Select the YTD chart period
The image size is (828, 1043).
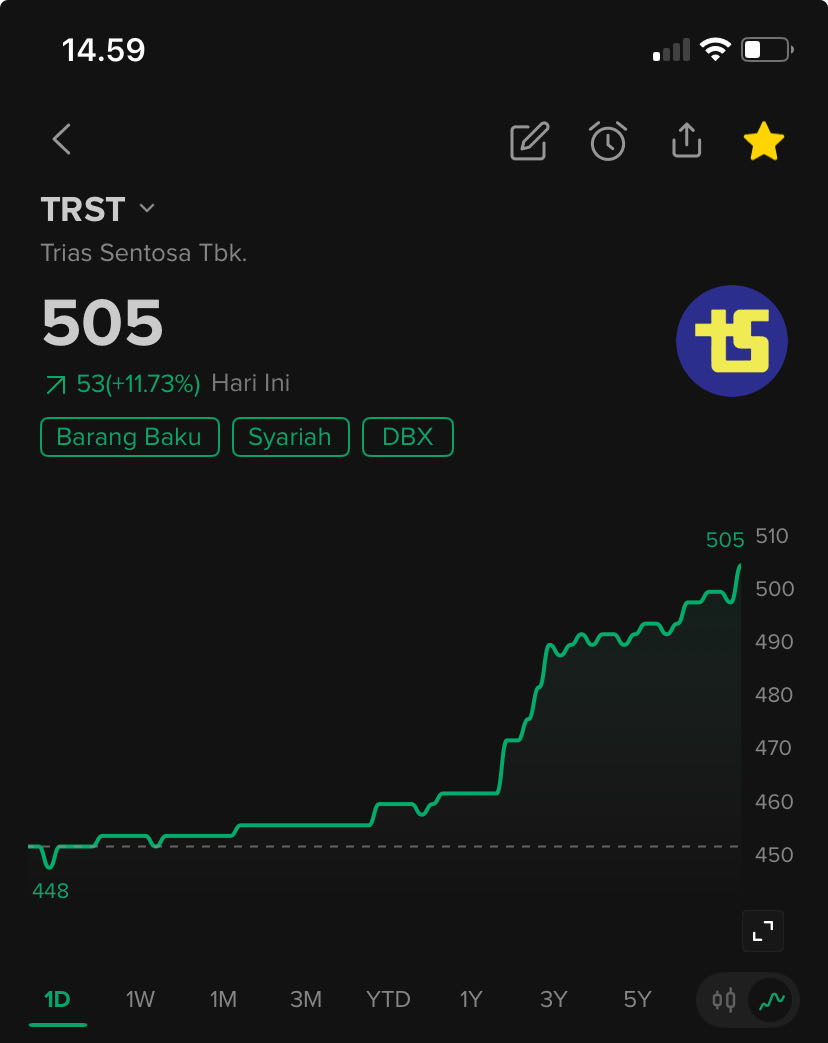(x=388, y=999)
